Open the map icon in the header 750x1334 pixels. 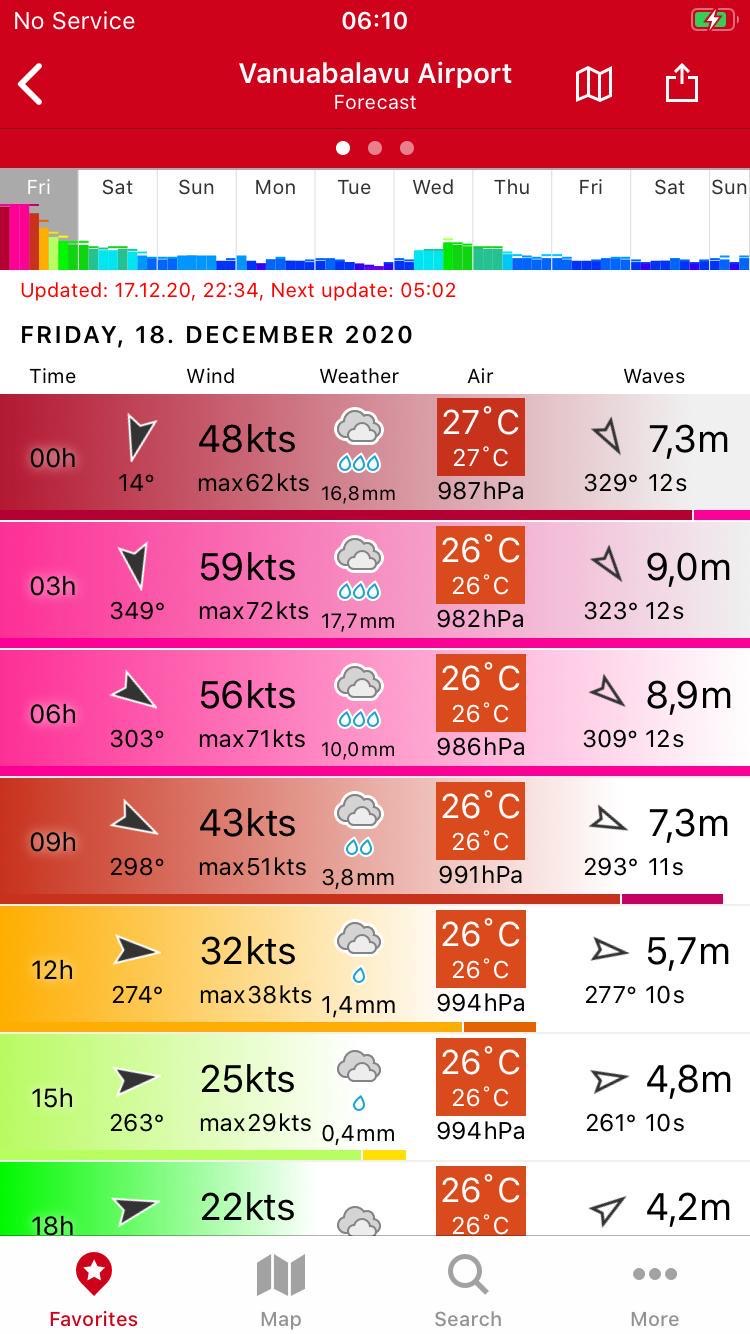pyautogui.click(x=593, y=84)
